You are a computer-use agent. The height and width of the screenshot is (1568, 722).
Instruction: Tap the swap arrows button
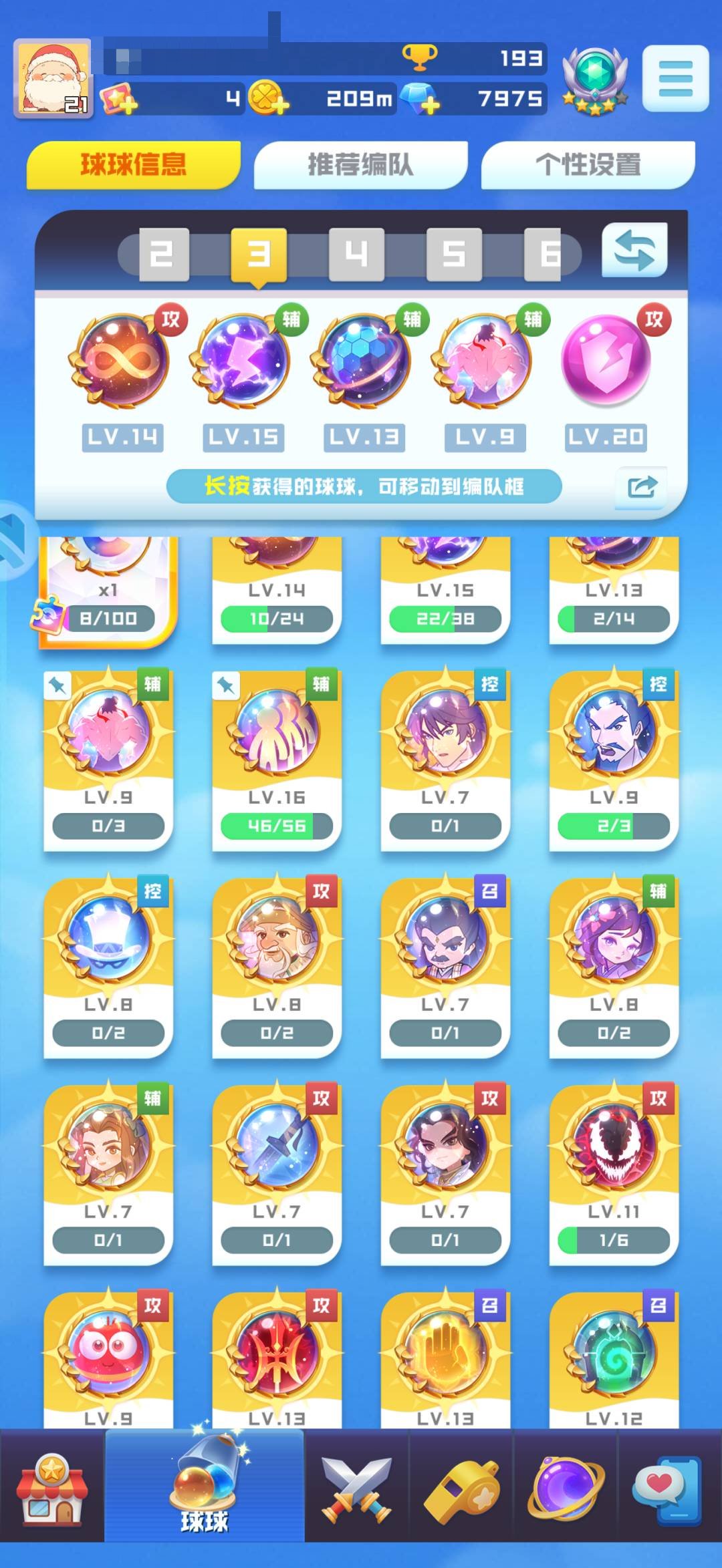pos(634,251)
